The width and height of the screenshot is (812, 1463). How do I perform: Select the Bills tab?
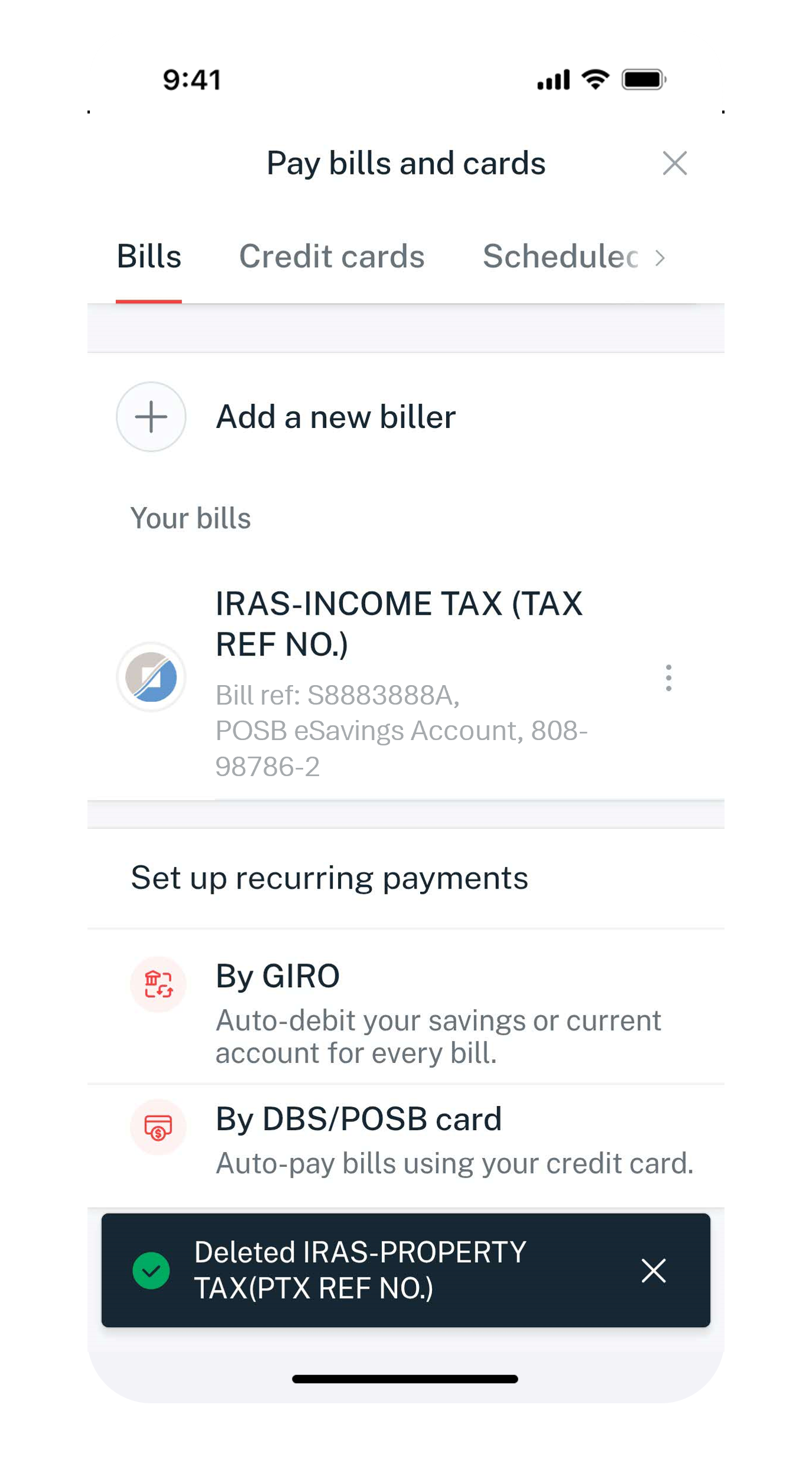point(149,257)
